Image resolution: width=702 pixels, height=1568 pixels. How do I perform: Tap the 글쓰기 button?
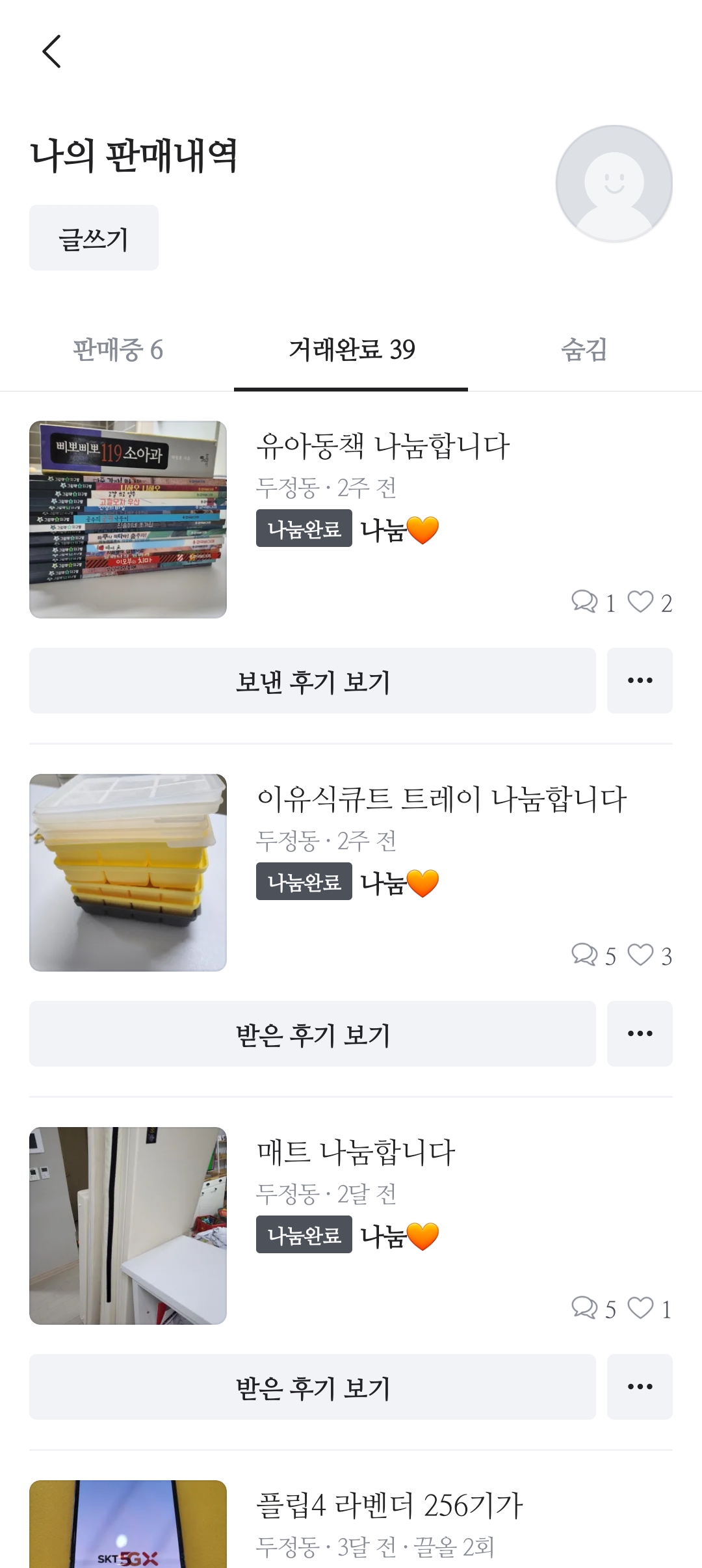pyautogui.click(x=94, y=238)
